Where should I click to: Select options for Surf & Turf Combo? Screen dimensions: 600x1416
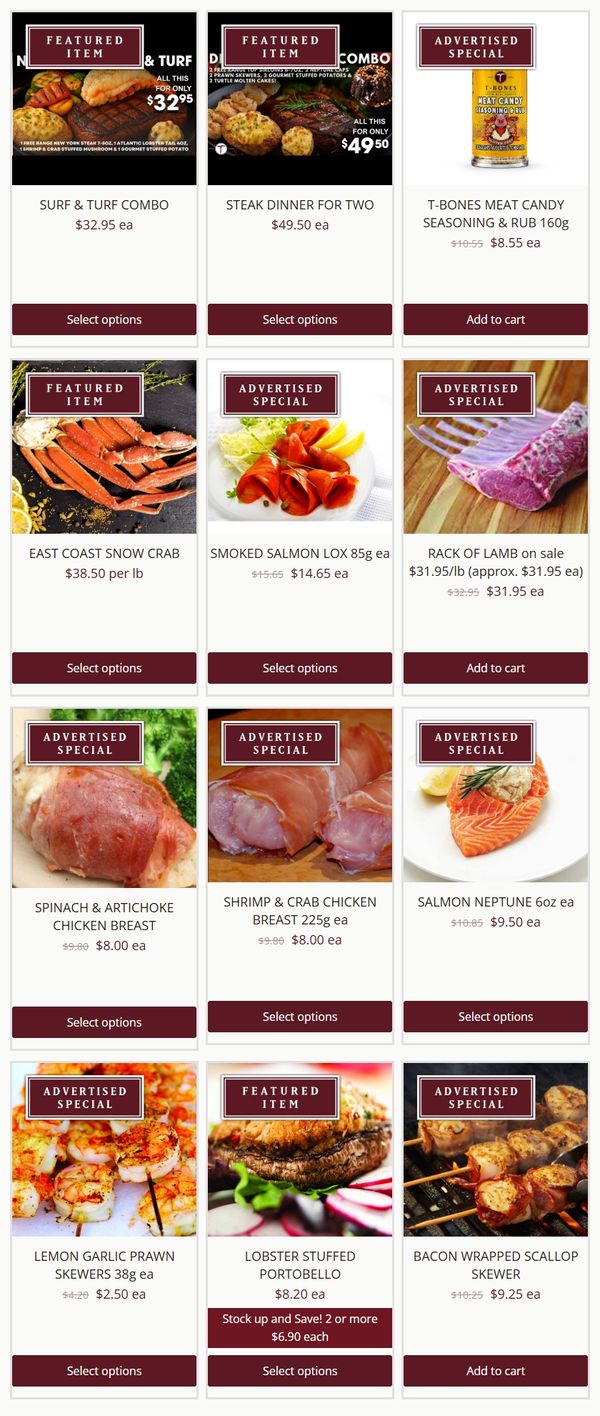104,320
